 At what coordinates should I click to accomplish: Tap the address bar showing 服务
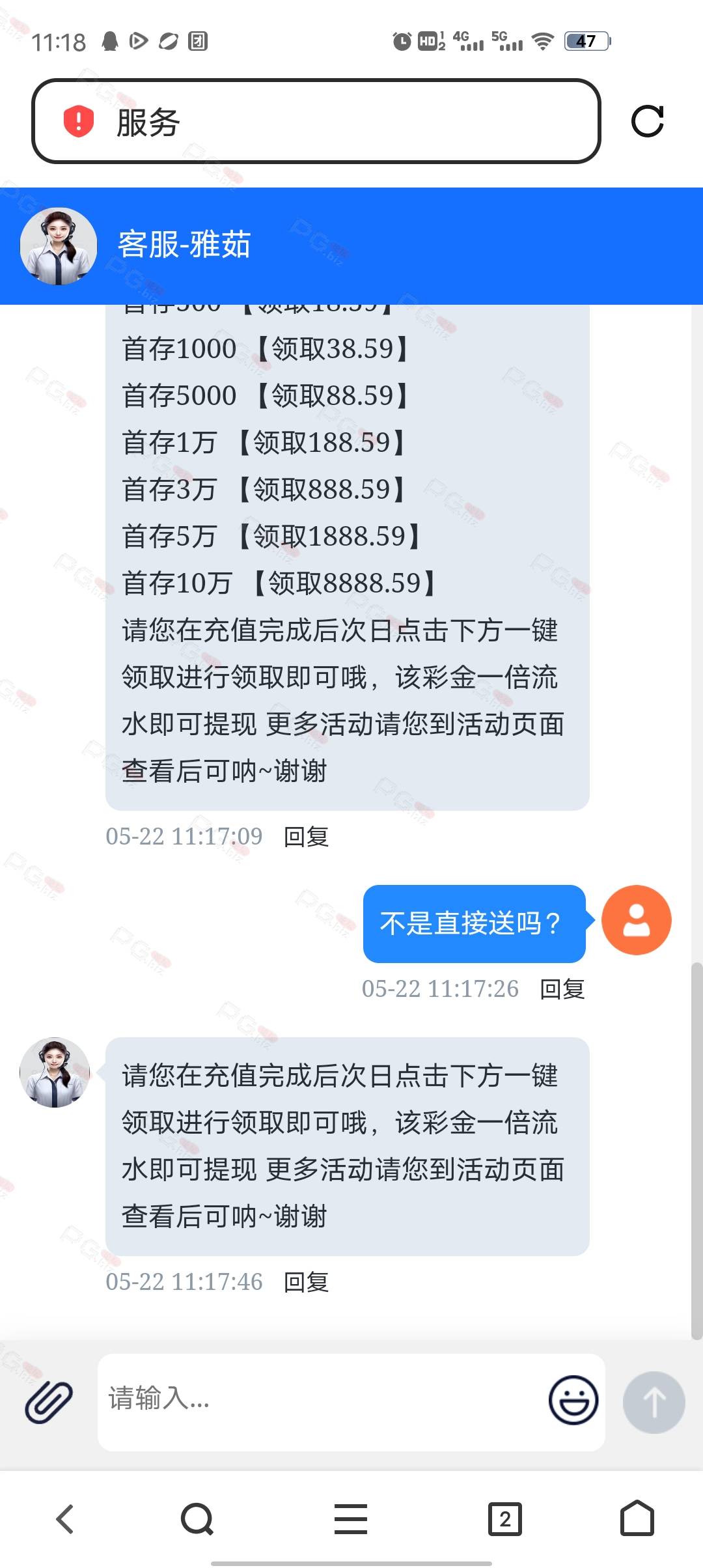pyautogui.click(x=316, y=121)
